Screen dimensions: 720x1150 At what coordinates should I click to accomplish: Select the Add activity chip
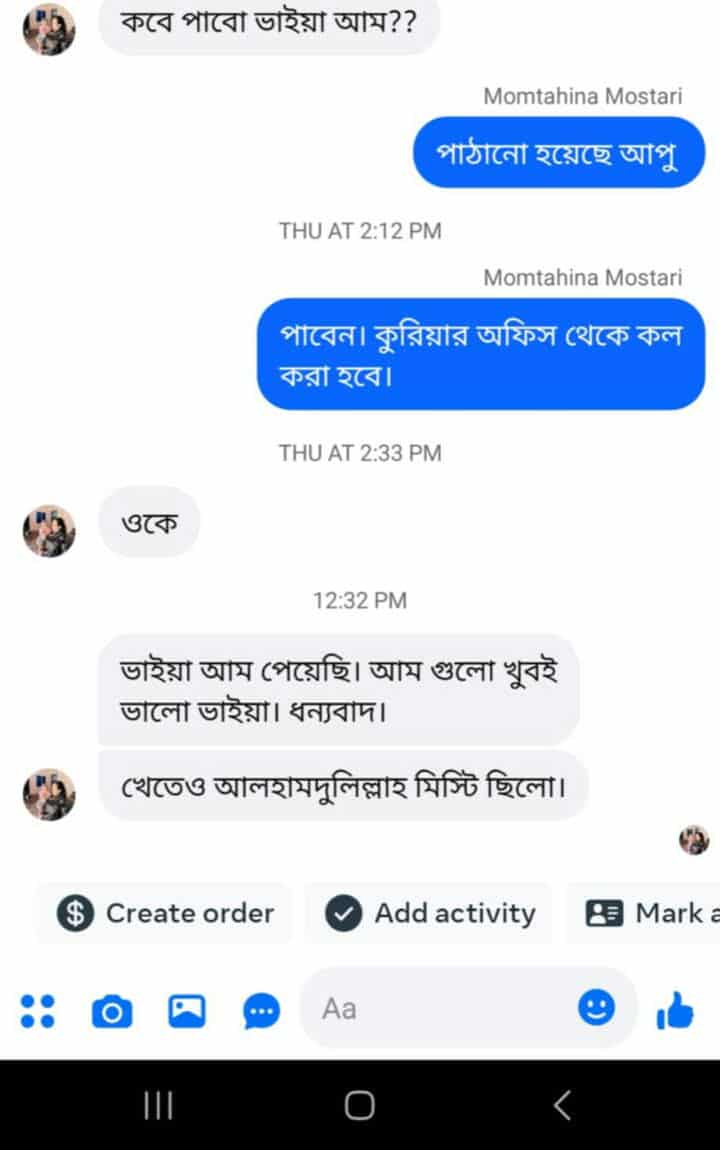[x=430, y=913]
